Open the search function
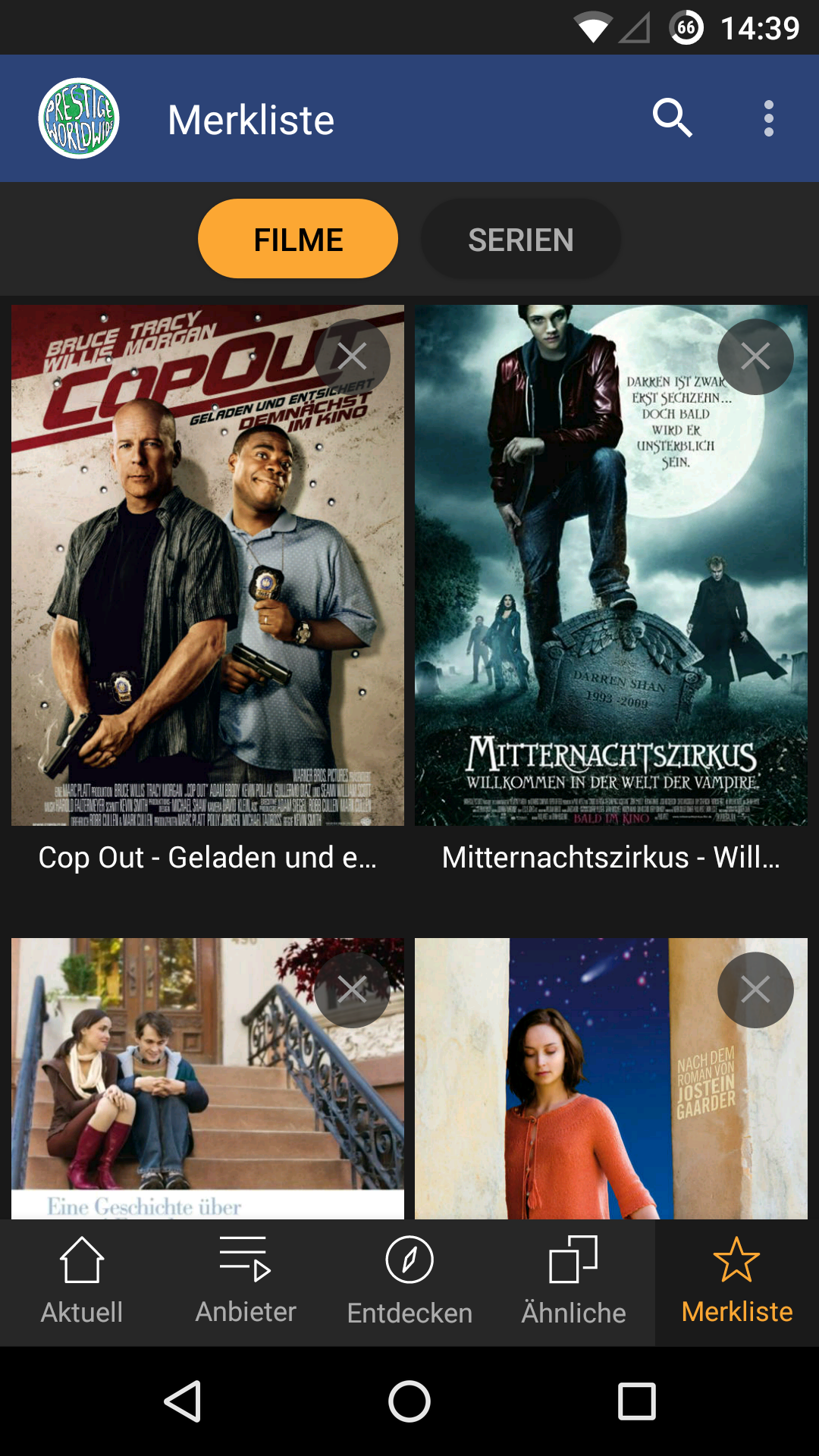819x1456 pixels. pyautogui.click(x=673, y=119)
